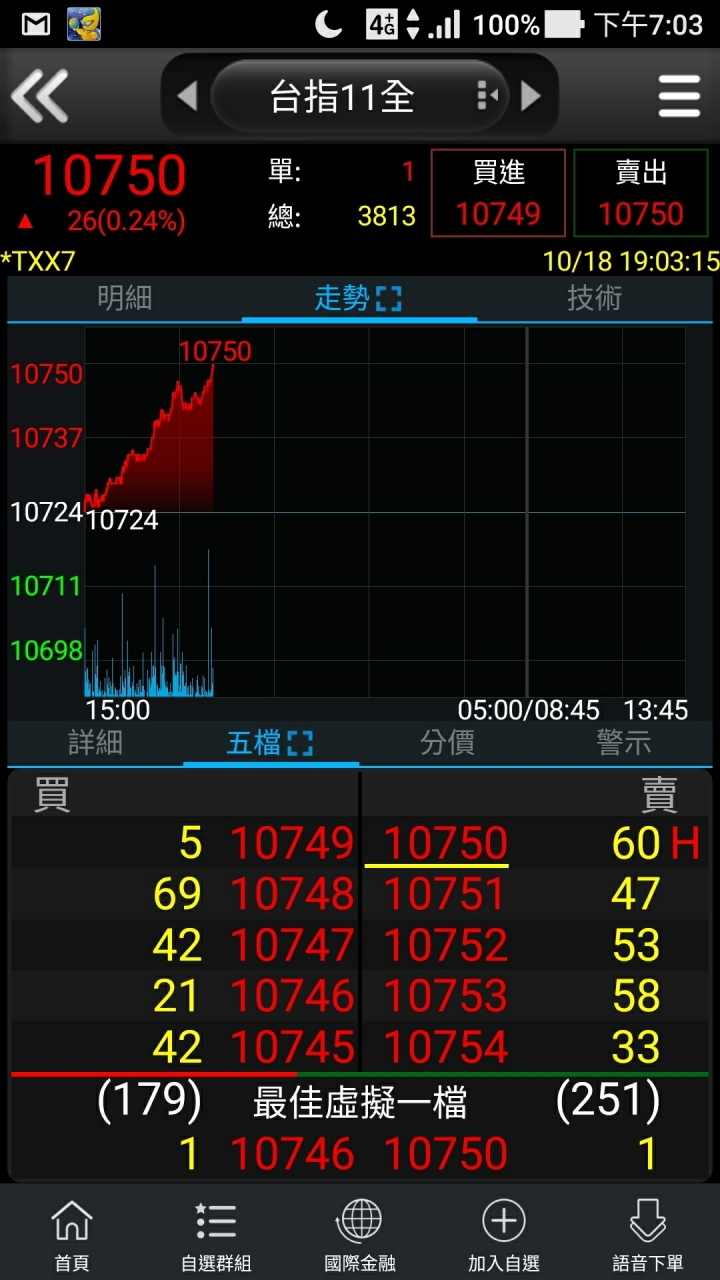The image size is (720, 1280).
Task: Open 國際金融 section
Action: [x=360, y=1234]
